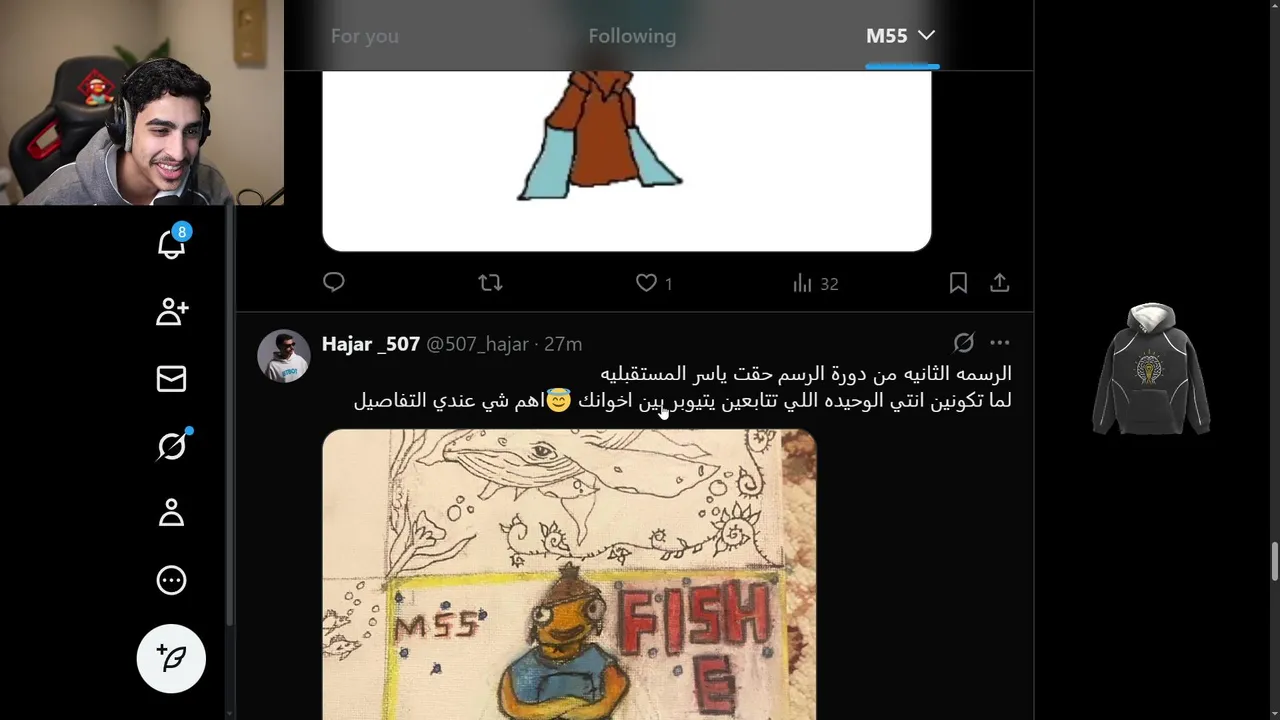Viewport: 1280px width, 720px height.
Task: Tap the Grok icon on Hajar _507's post
Action: pos(963,343)
